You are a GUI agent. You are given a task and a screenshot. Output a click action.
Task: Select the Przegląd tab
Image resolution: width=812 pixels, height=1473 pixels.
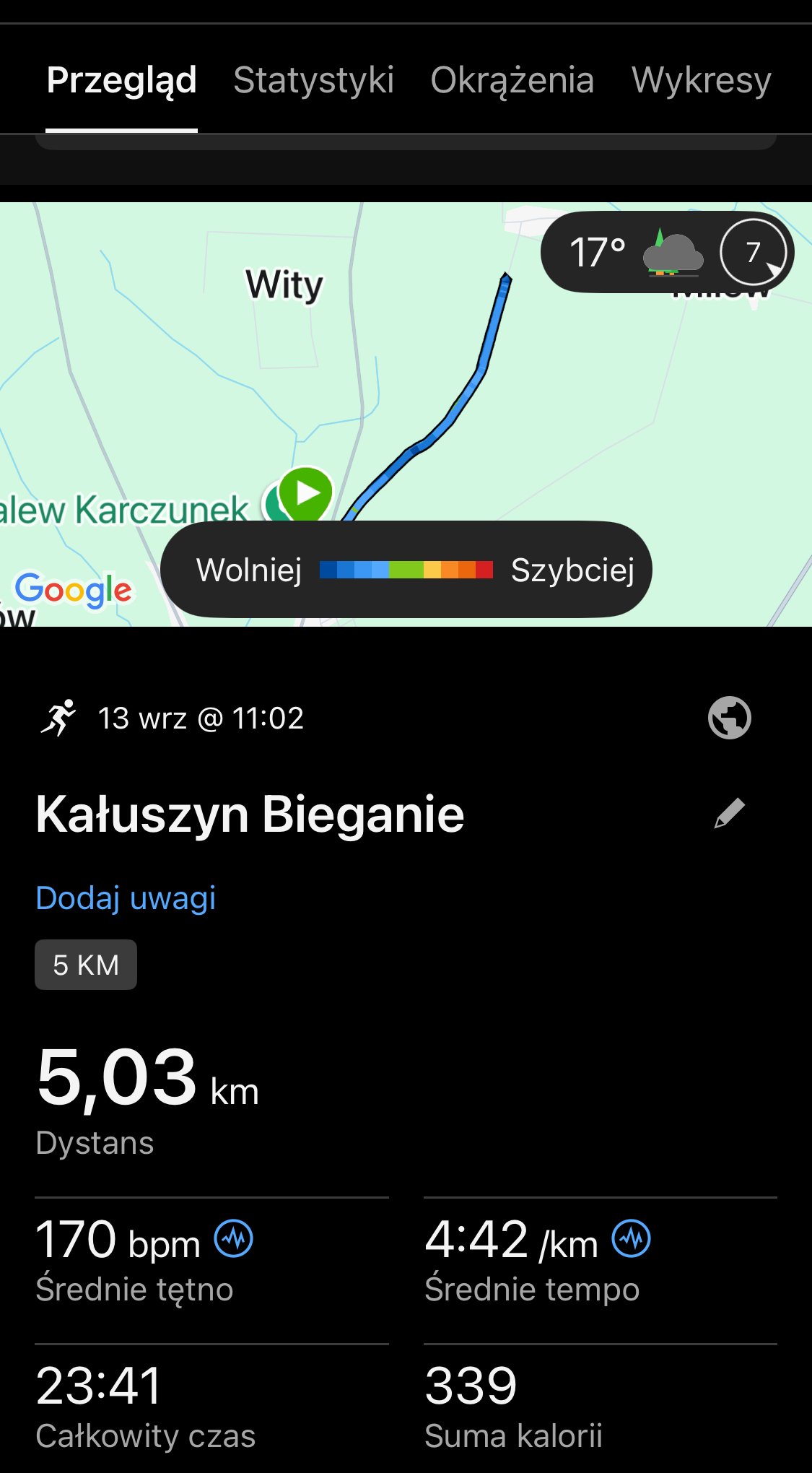pyautogui.click(x=121, y=79)
